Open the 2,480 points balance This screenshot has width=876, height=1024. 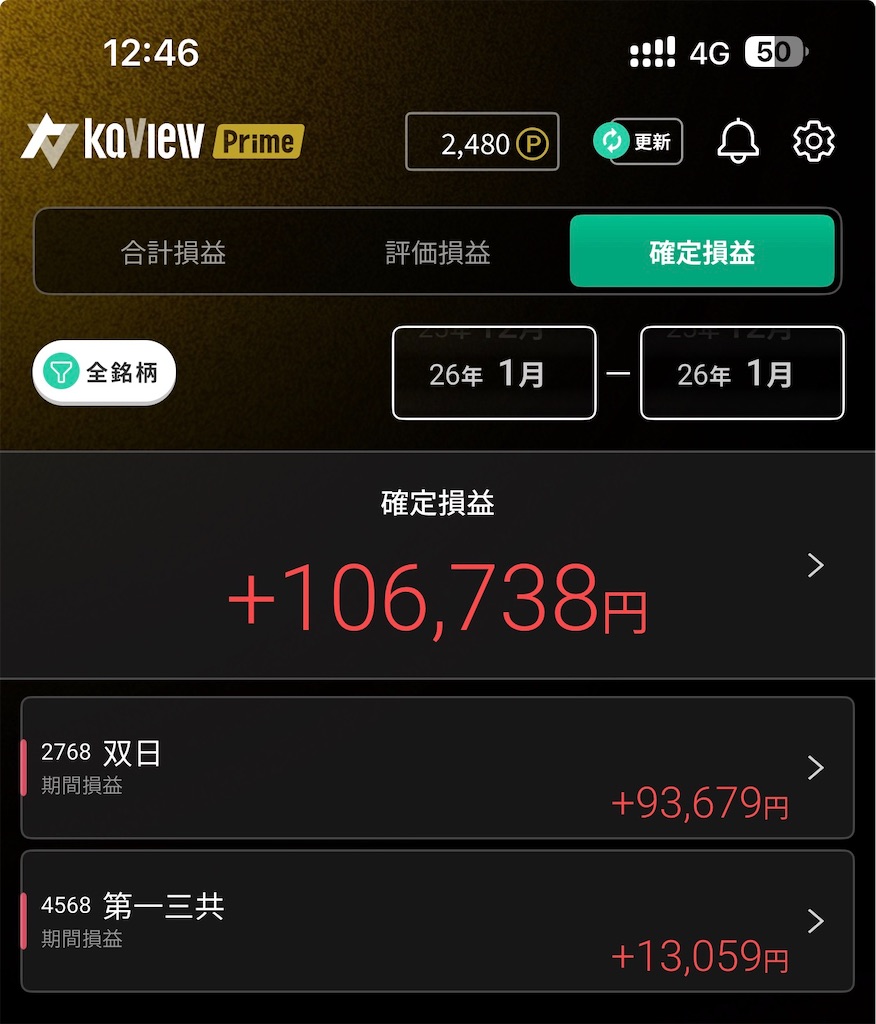[482, 142]
